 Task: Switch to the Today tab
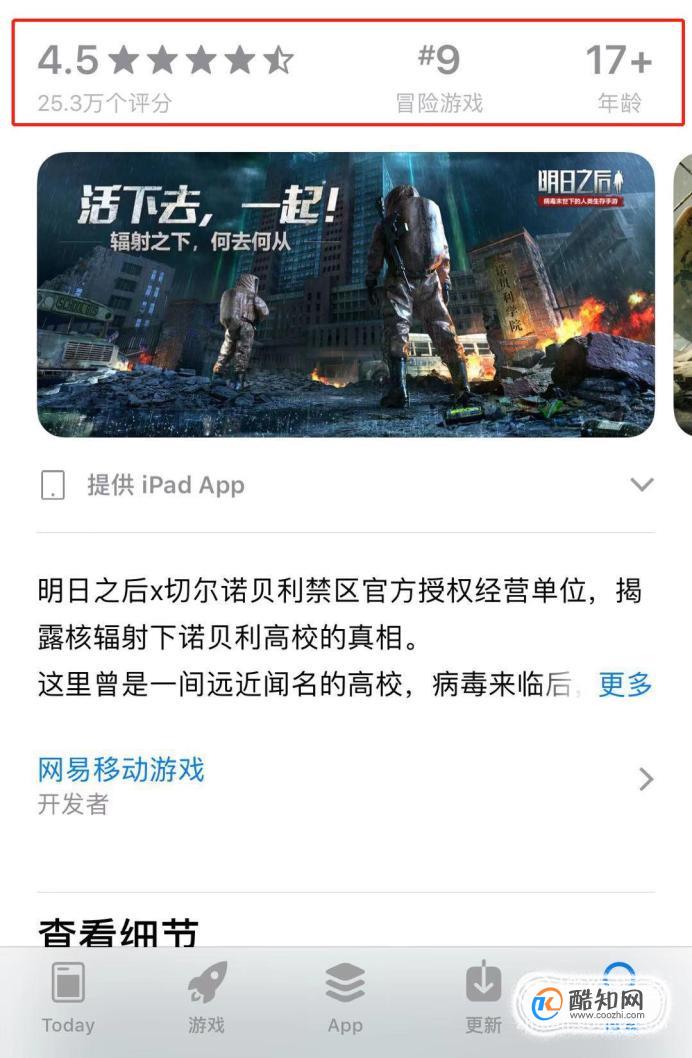click(x=68, y=996)
